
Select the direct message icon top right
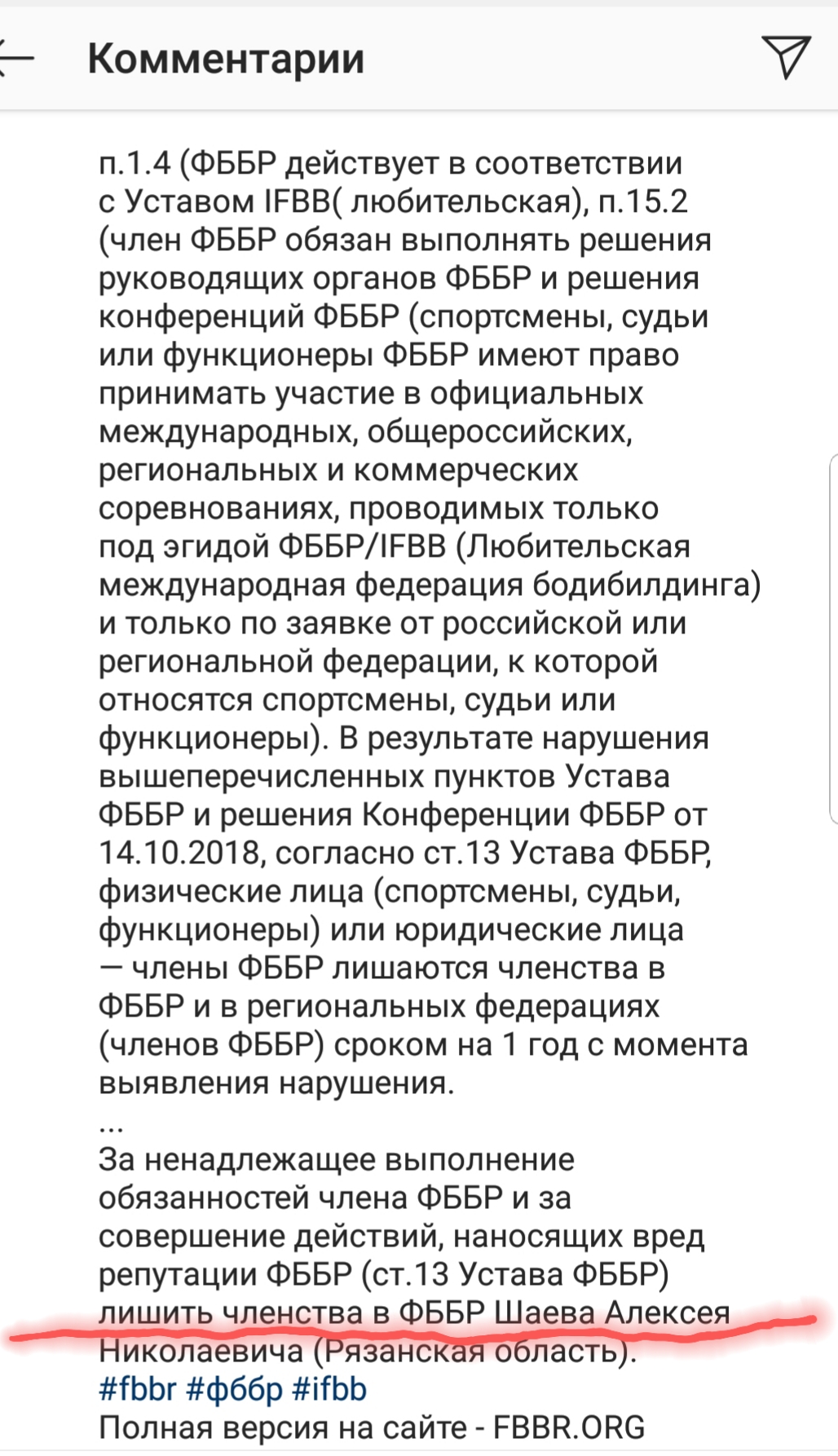click(787, 57)
